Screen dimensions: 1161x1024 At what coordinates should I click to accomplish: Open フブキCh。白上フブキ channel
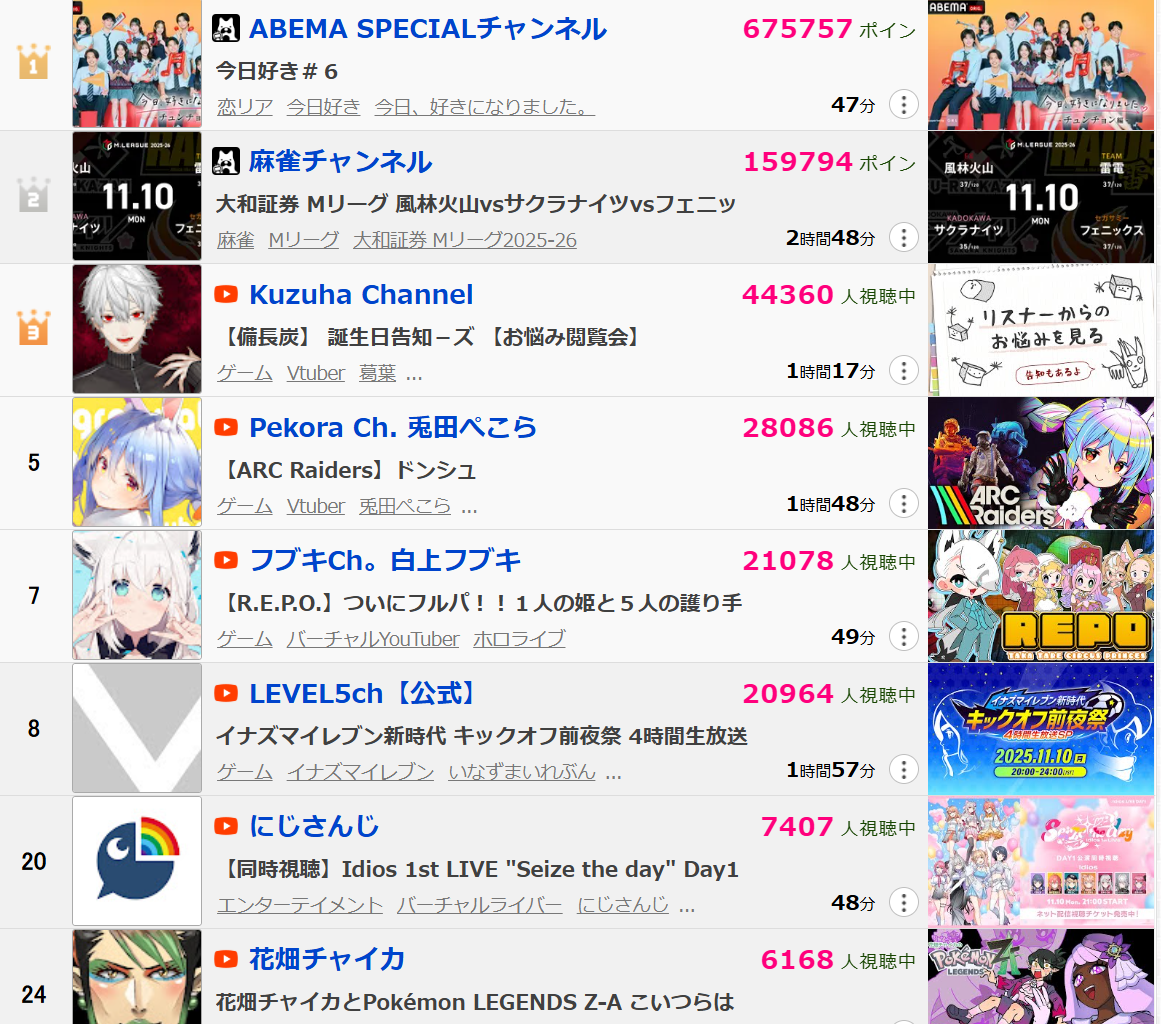click(x=385, y=561)
